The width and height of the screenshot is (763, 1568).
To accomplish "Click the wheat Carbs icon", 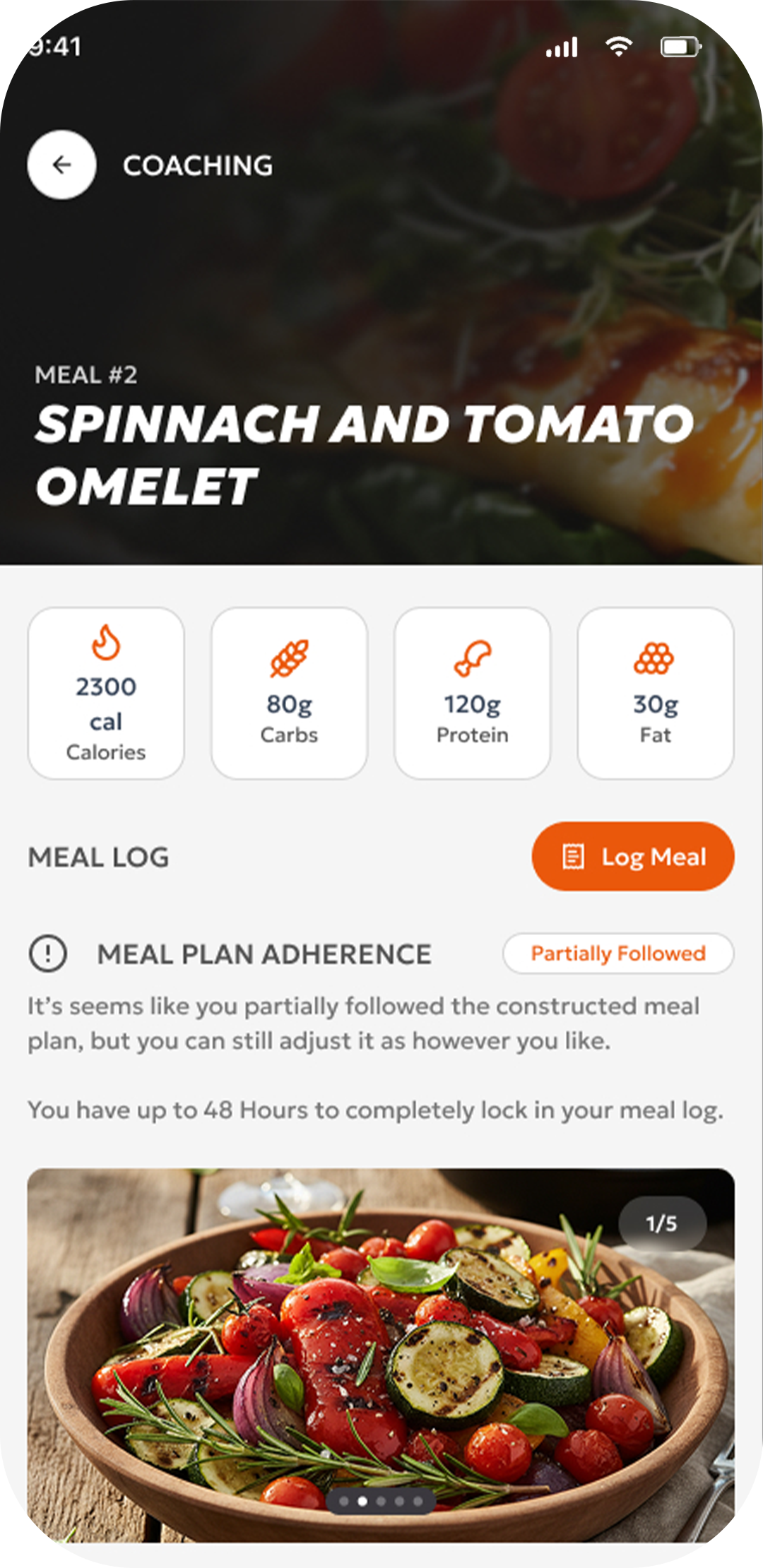I will pos(289,658).
